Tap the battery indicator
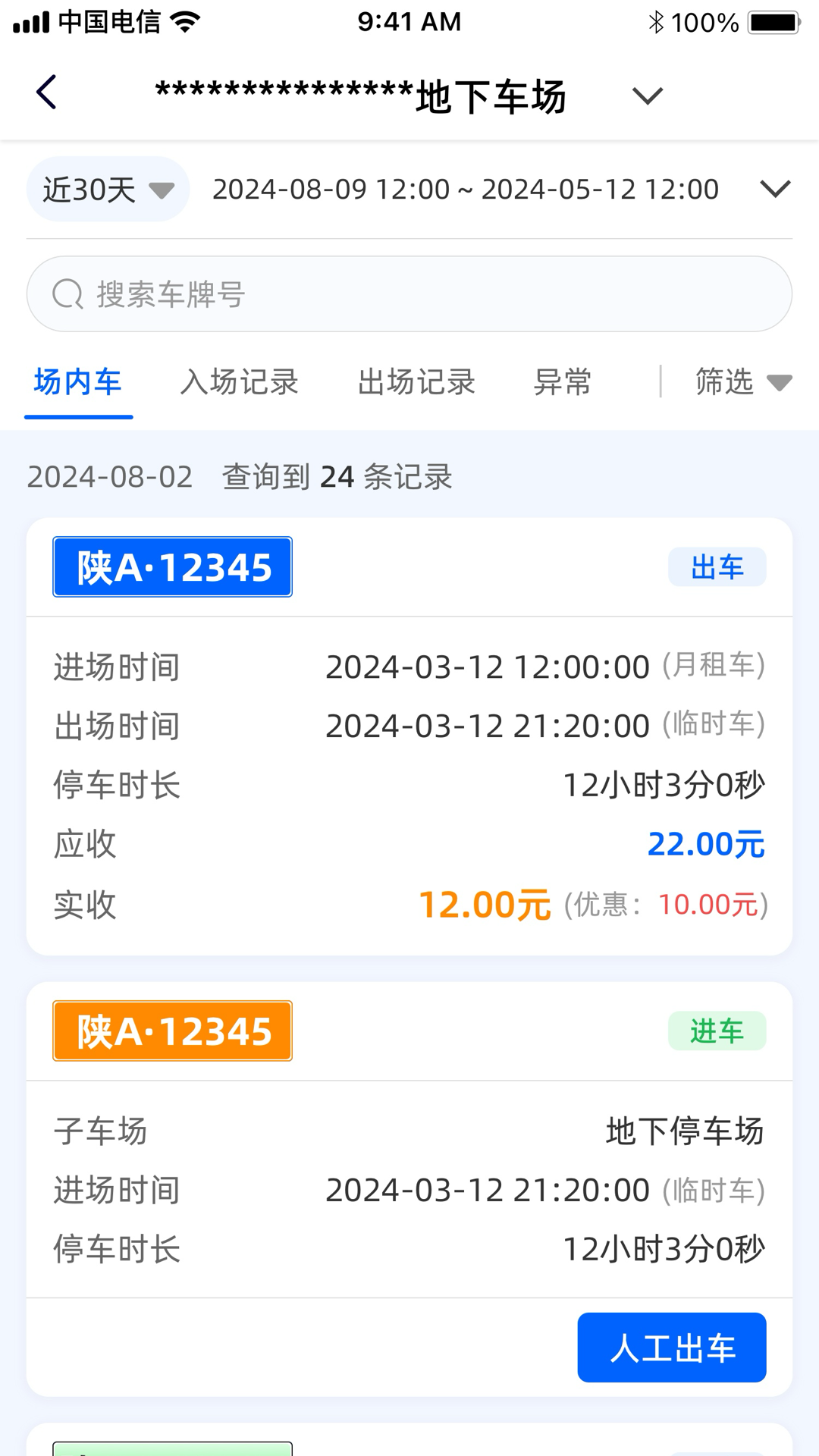The height and width of the screenshot is (1456, 819). (773, 22)
